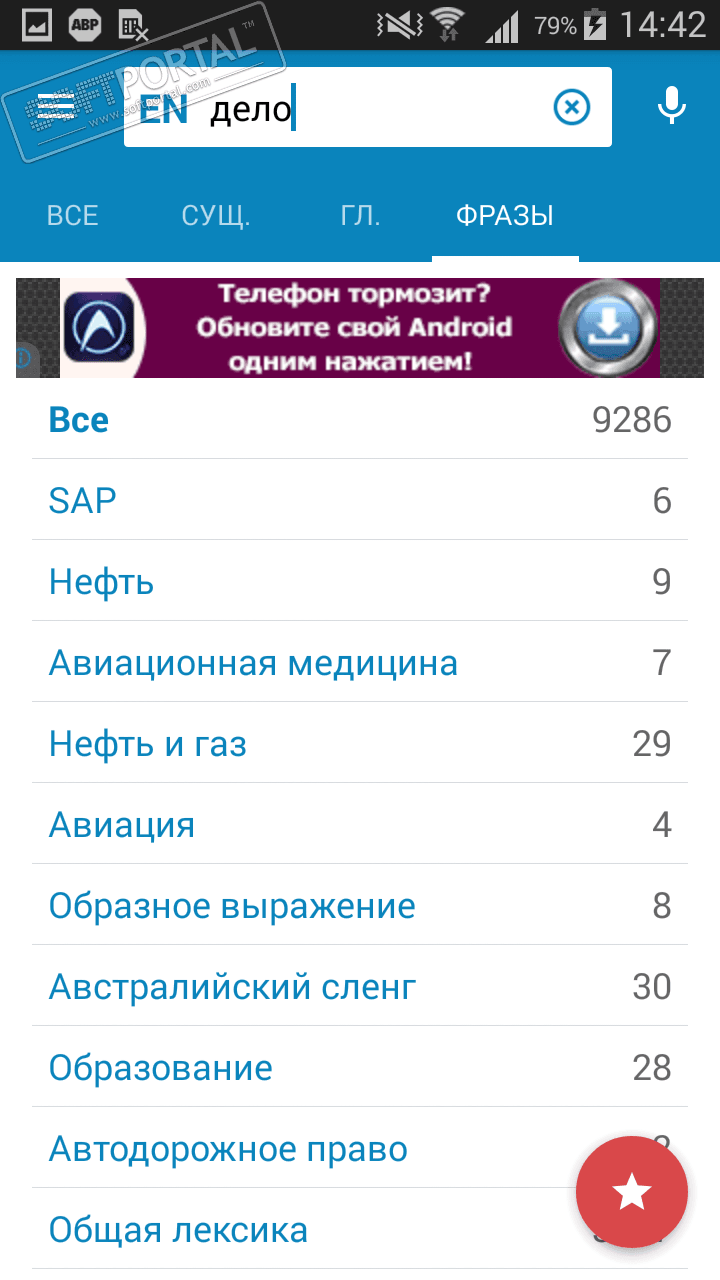Select the ФРАЗЫ tab

(x=504, y=215)
